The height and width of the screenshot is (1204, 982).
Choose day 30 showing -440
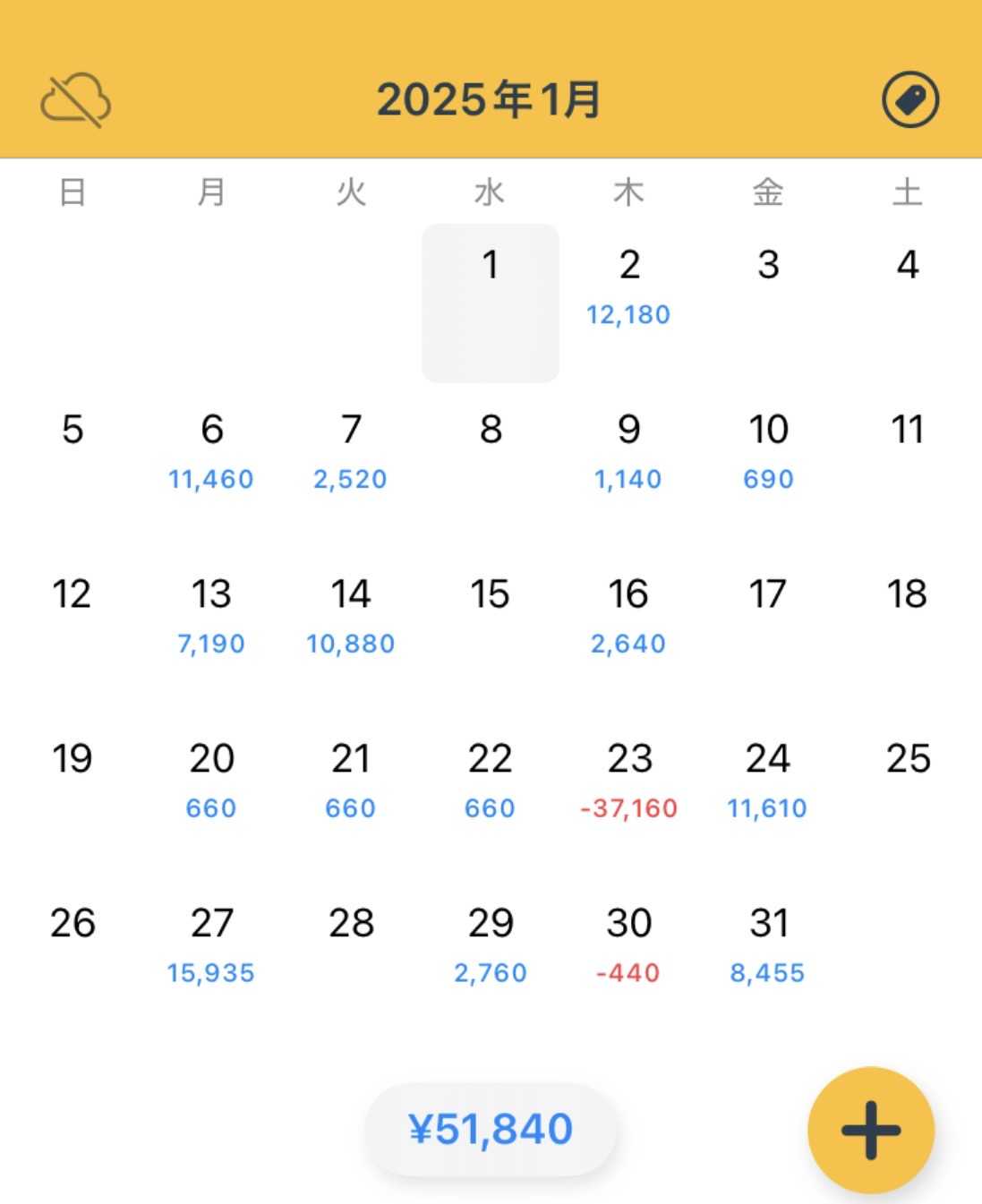tap(628, 945)
